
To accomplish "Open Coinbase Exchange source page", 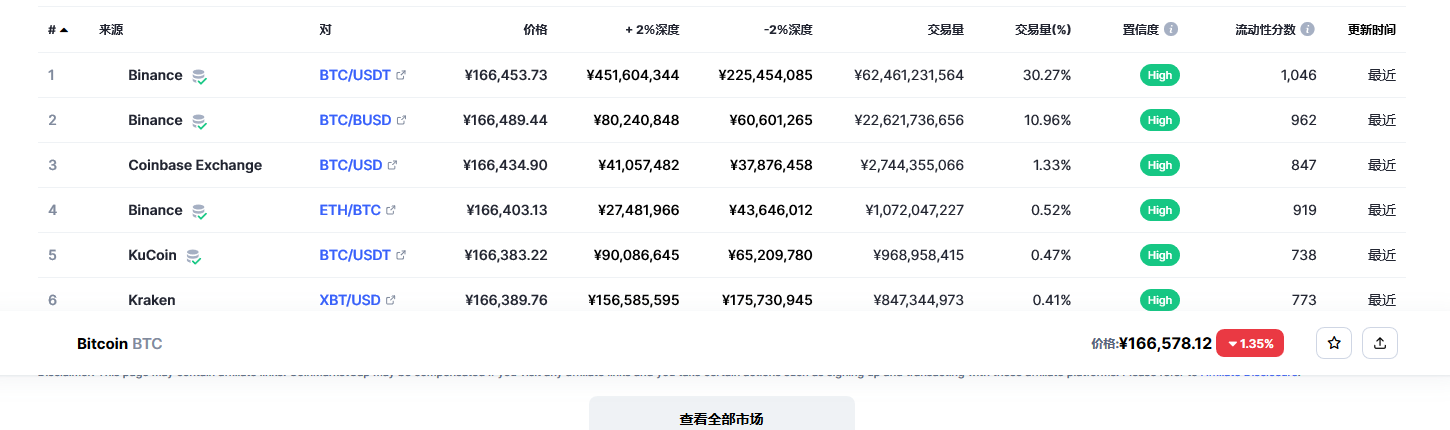I will pos(194,165).
